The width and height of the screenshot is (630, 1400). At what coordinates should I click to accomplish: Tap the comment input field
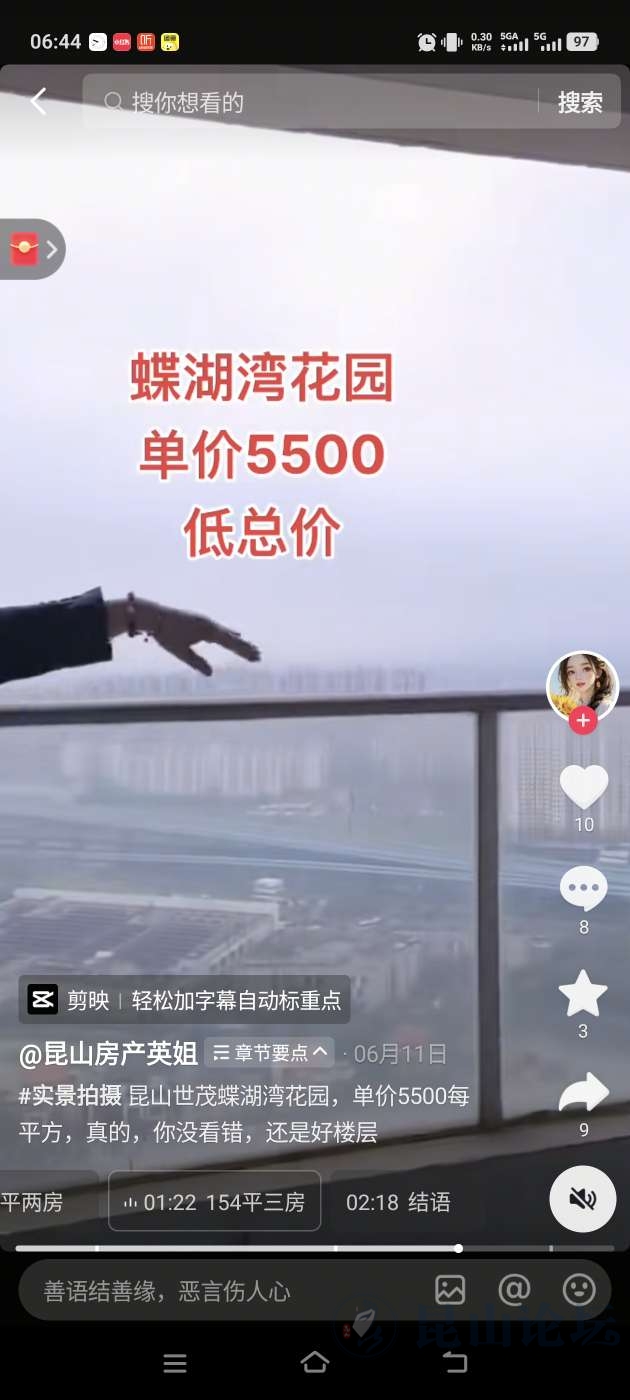[220, 1291]
